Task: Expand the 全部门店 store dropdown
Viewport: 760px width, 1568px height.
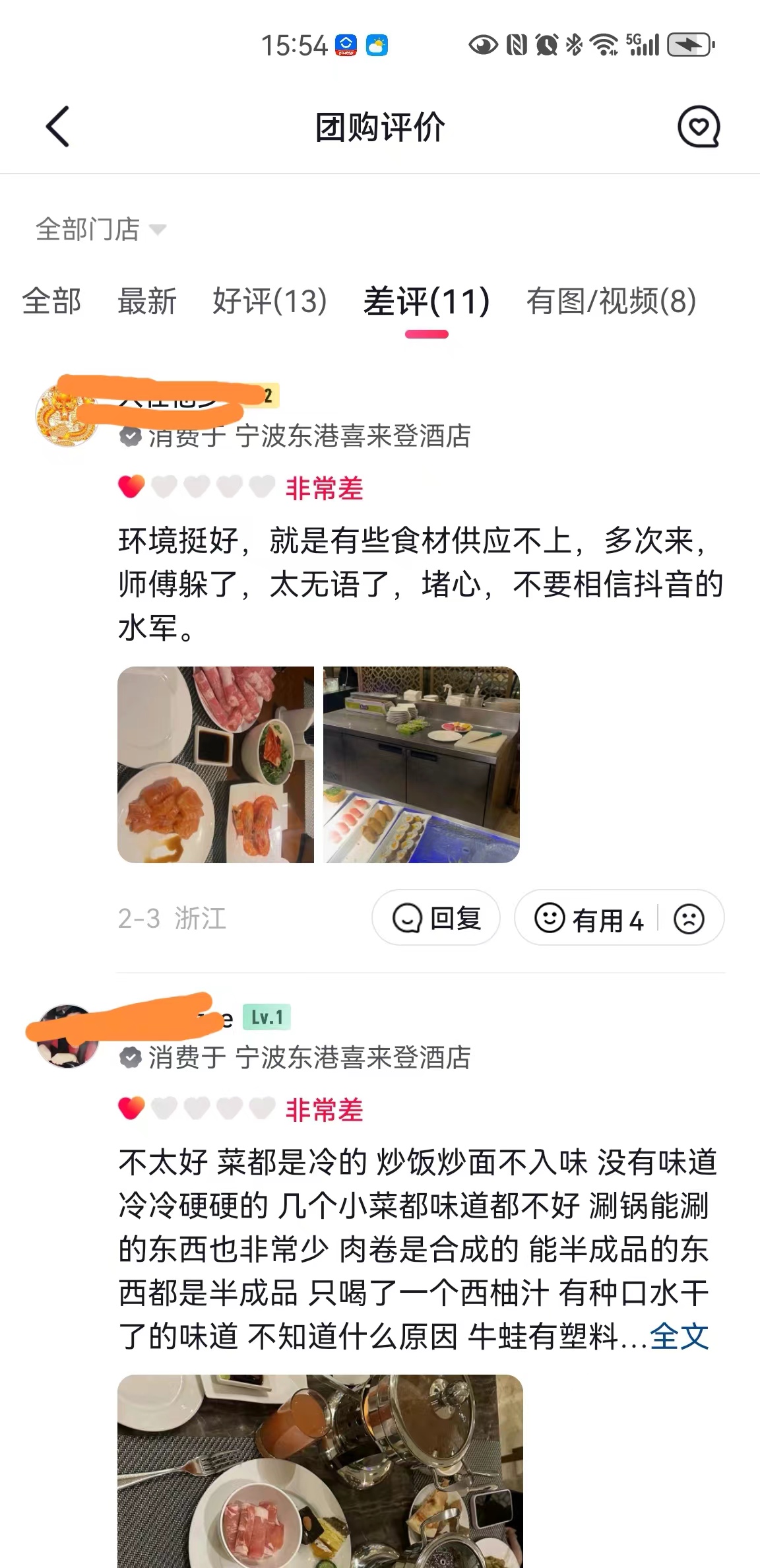Action: (x=100, y=230)
